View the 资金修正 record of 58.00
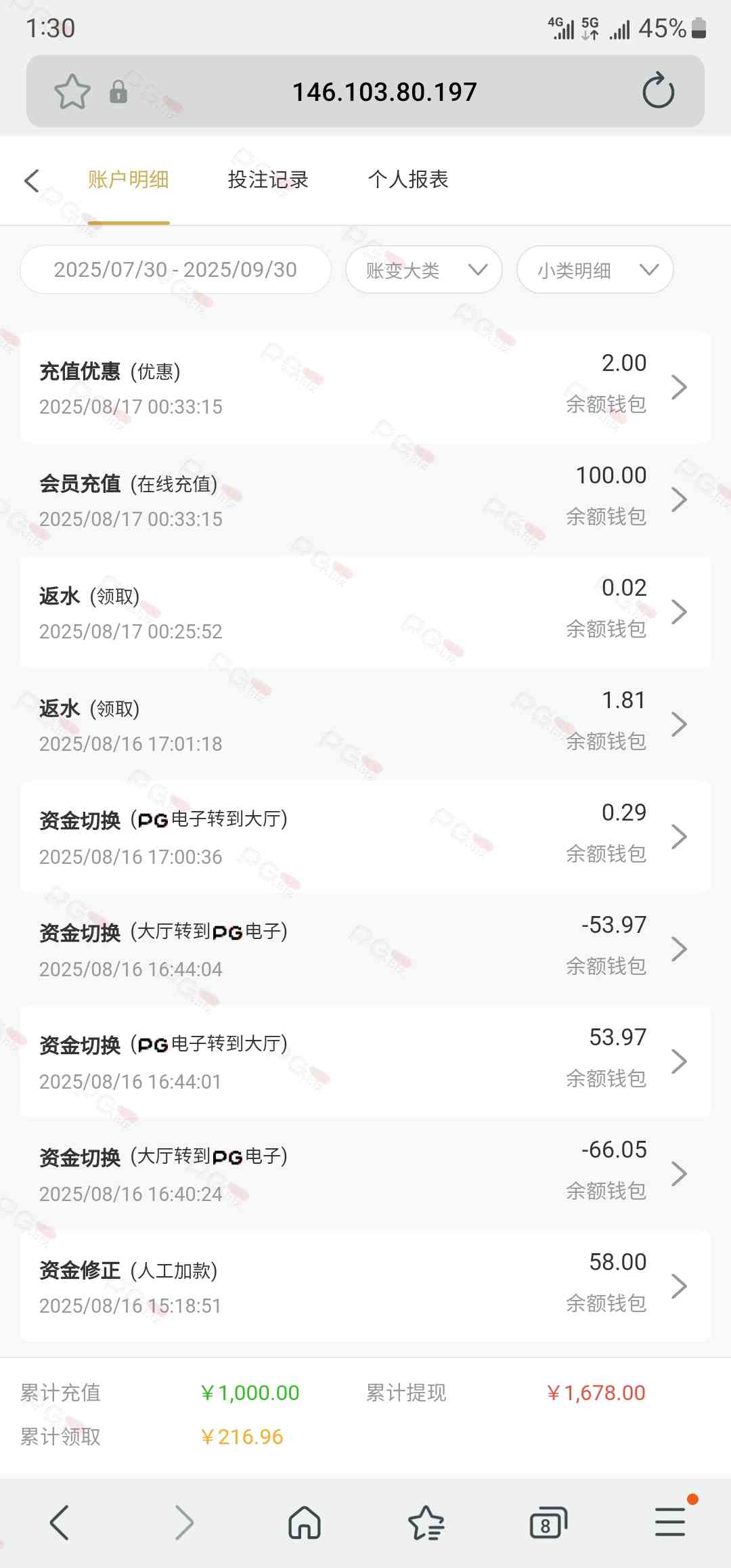Screen dimensions: 731x1568 [365, 1286]
